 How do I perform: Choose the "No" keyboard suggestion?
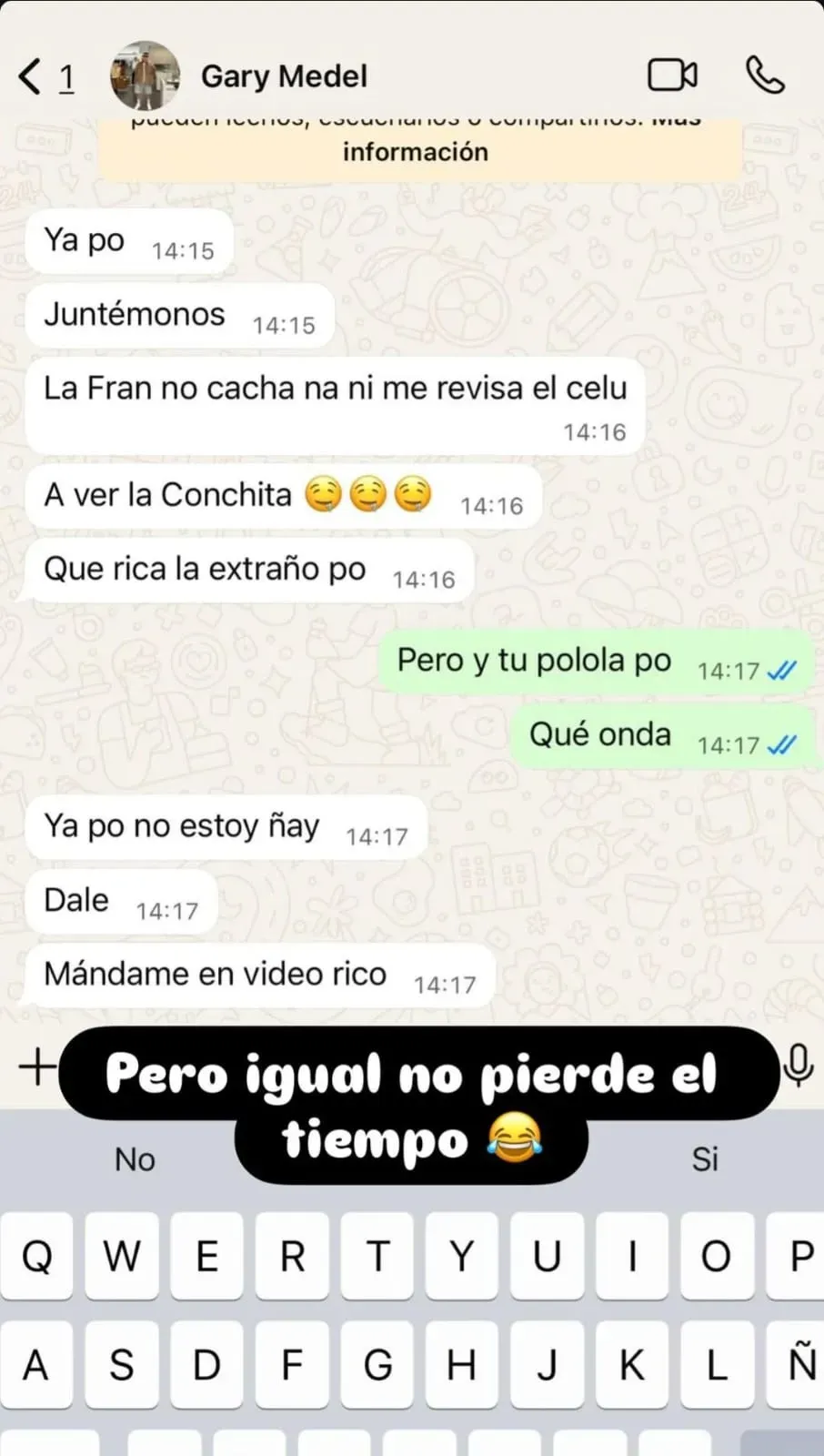tap(135, 1159)
